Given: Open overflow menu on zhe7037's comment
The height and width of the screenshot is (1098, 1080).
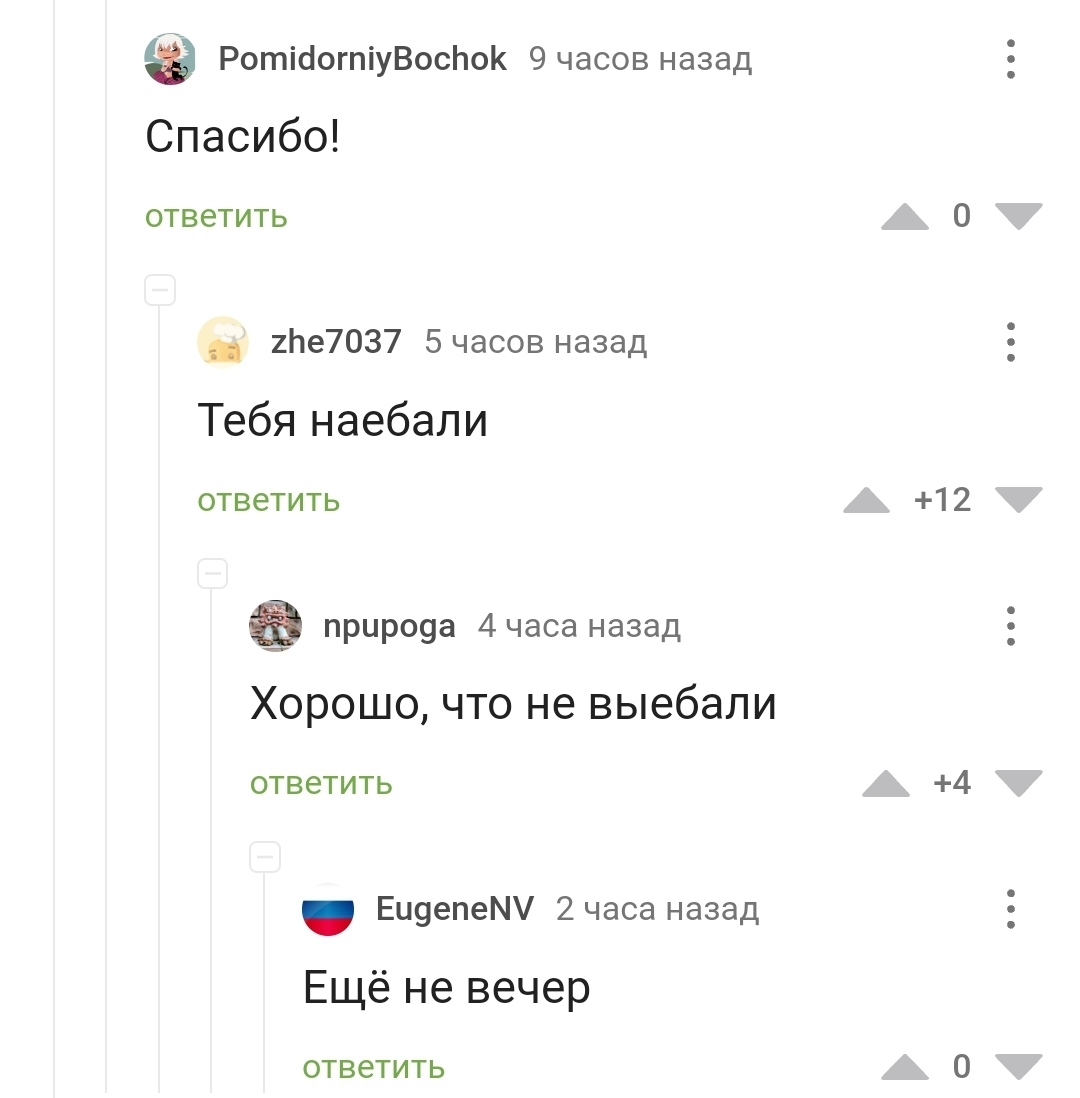Looking at the screenshot, I should 1011,342.
